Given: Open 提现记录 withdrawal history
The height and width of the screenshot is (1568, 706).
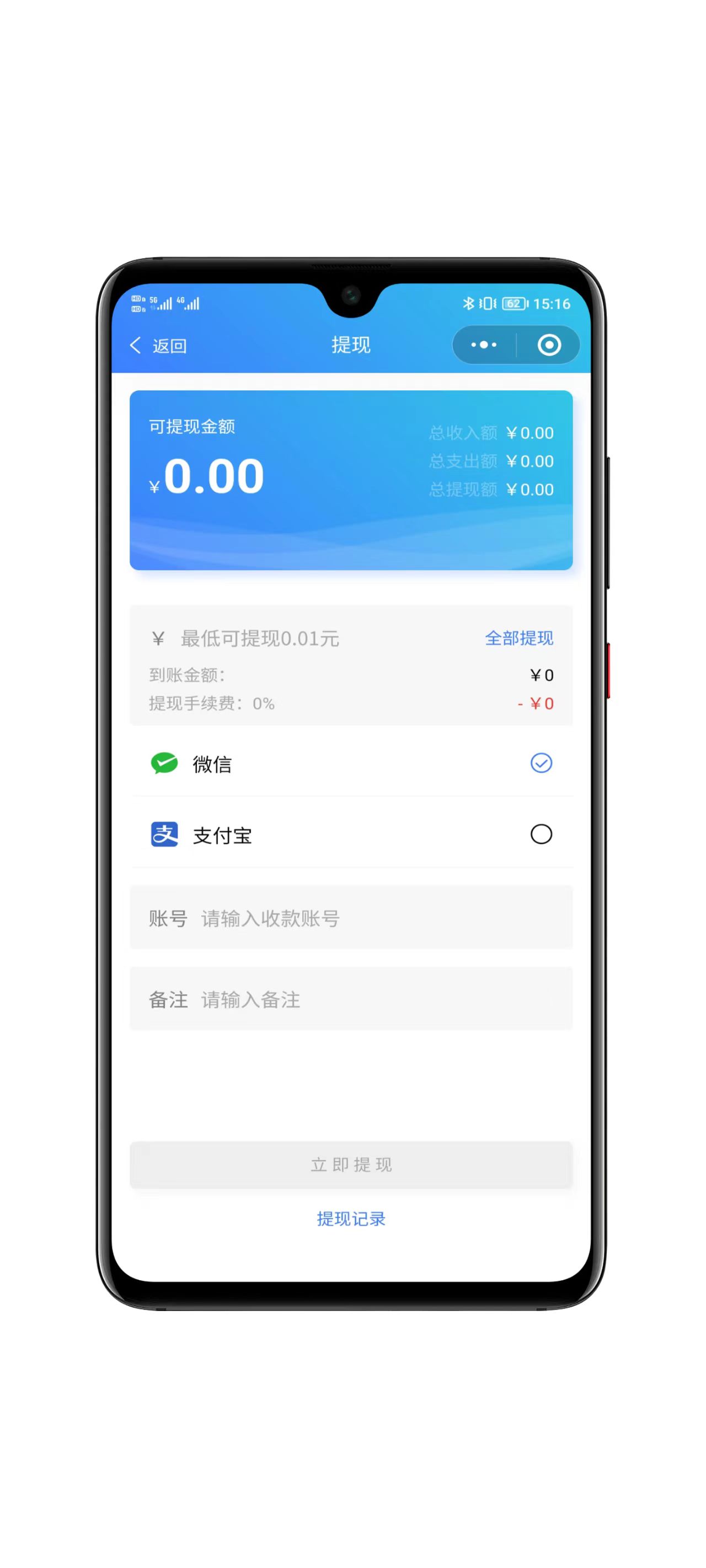Looking at the screenshot, I should [x=351, y=1218].
